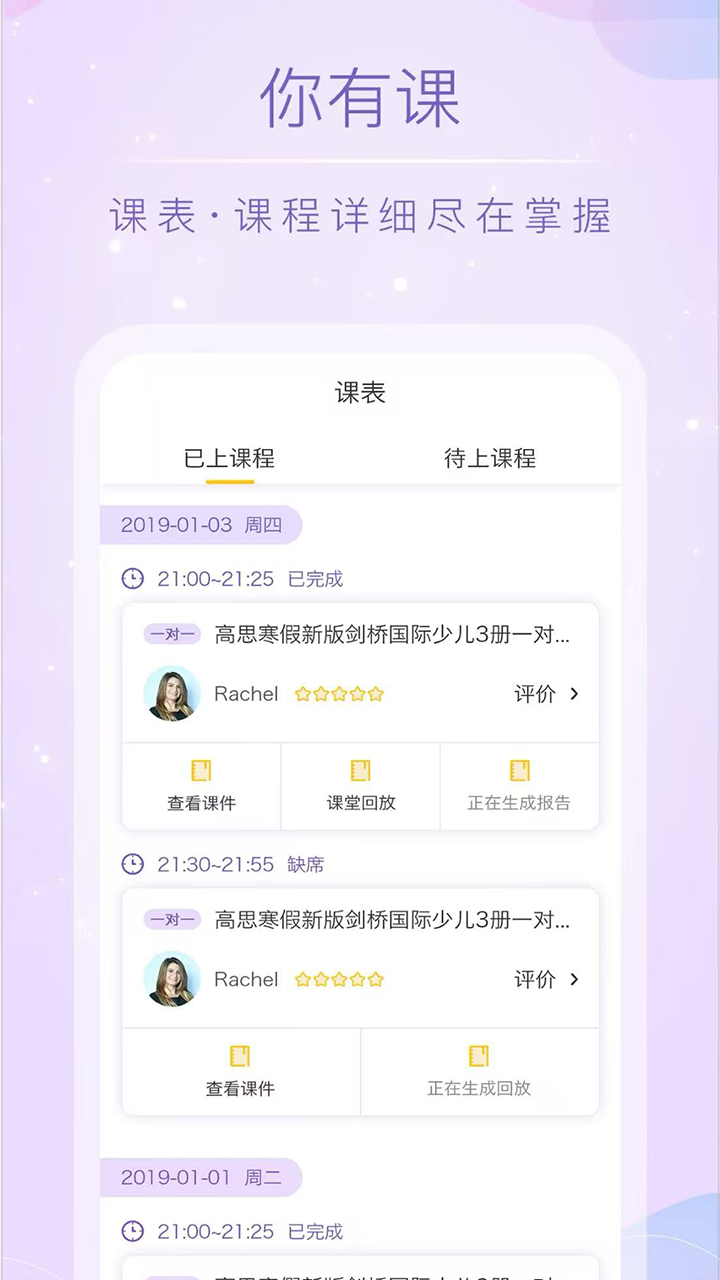Click the clock icon next to the 缺席 lesson
The width and height of the screenshot is (720, 1280).
[132, 864]
